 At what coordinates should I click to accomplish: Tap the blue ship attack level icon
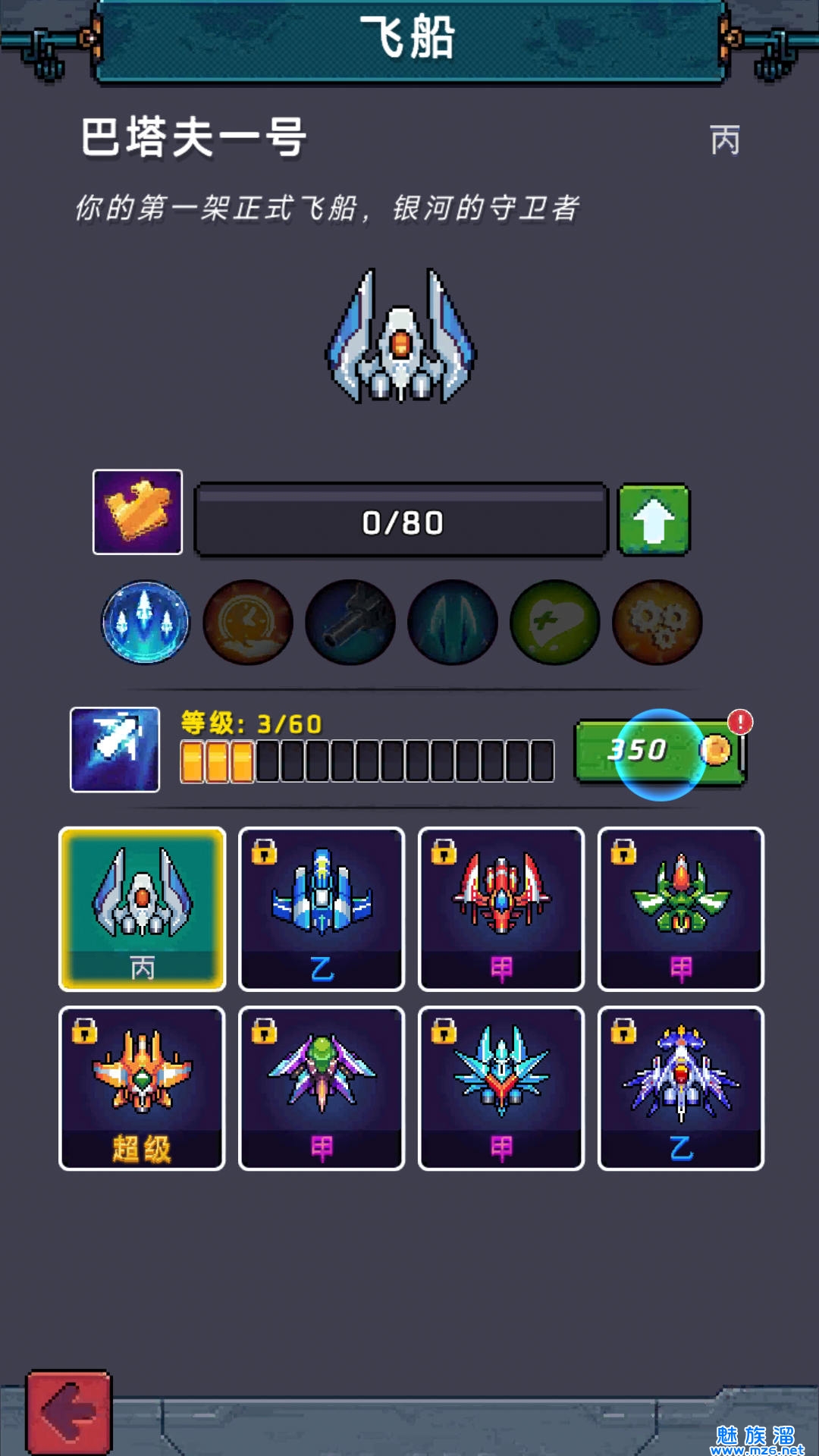115,750
